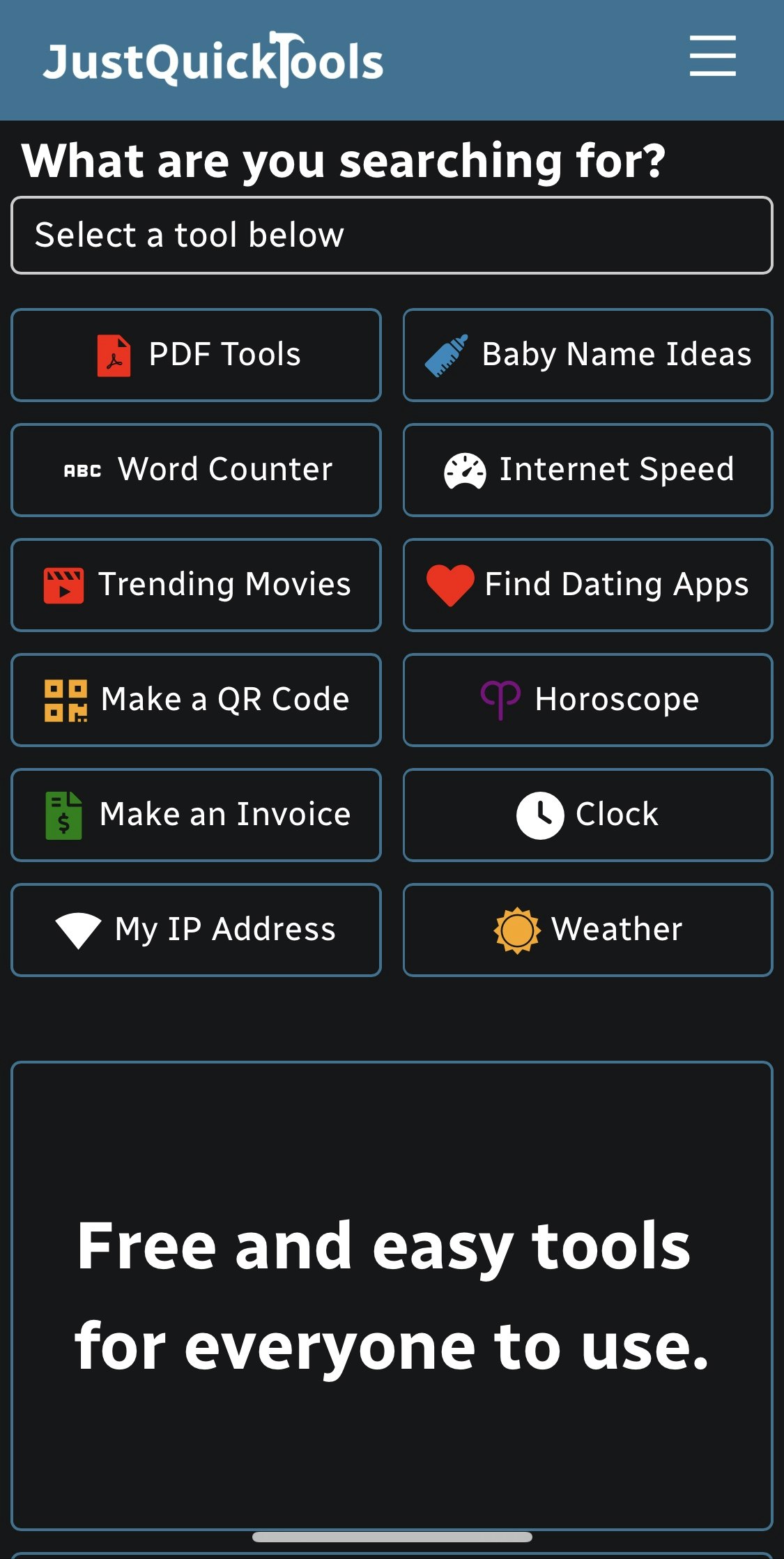Run the Internet Speed test
784x1559 pixels.
[587, 470]
